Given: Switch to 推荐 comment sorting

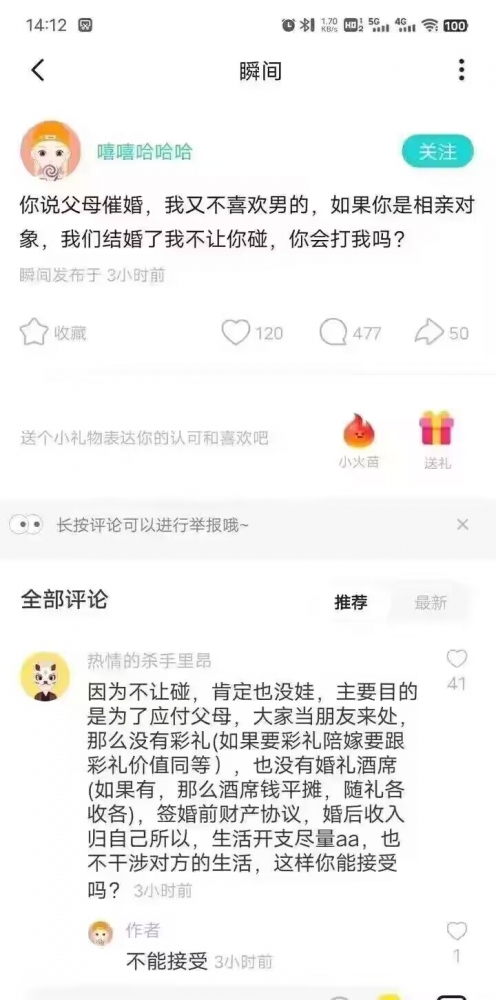Looking at the screenshot, I should tap(351, 601).
